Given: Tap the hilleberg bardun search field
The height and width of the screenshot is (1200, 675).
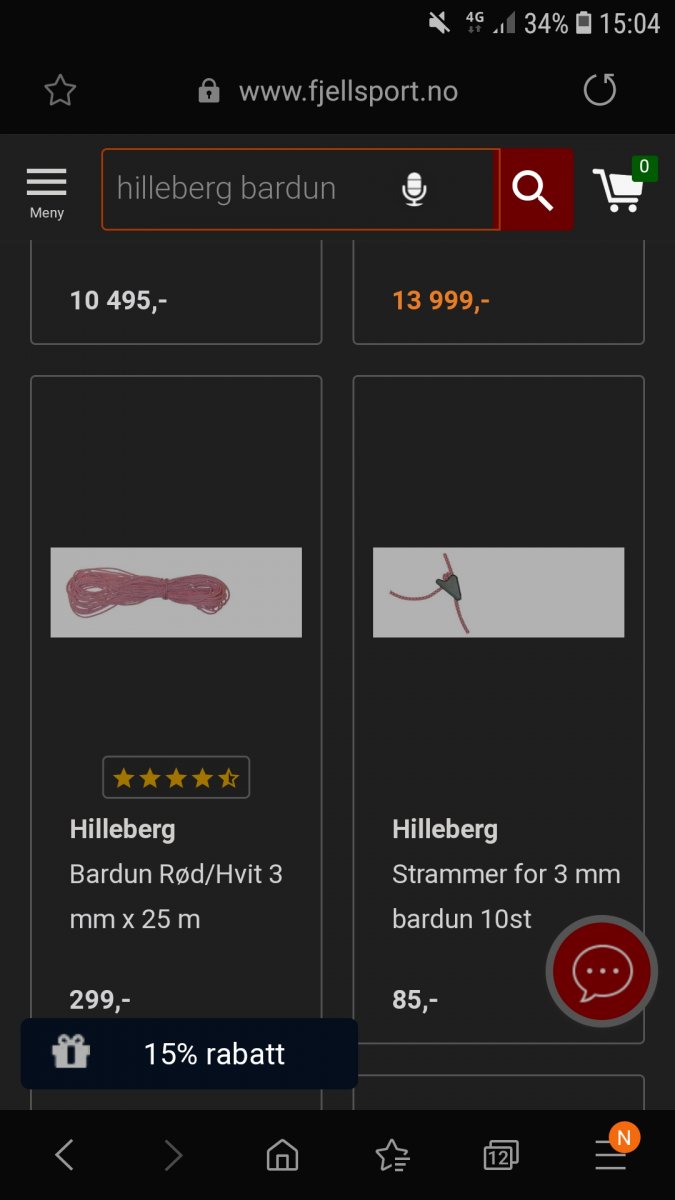Looking at the screenshot, I should pyautogui.click(x=250, y=189).
